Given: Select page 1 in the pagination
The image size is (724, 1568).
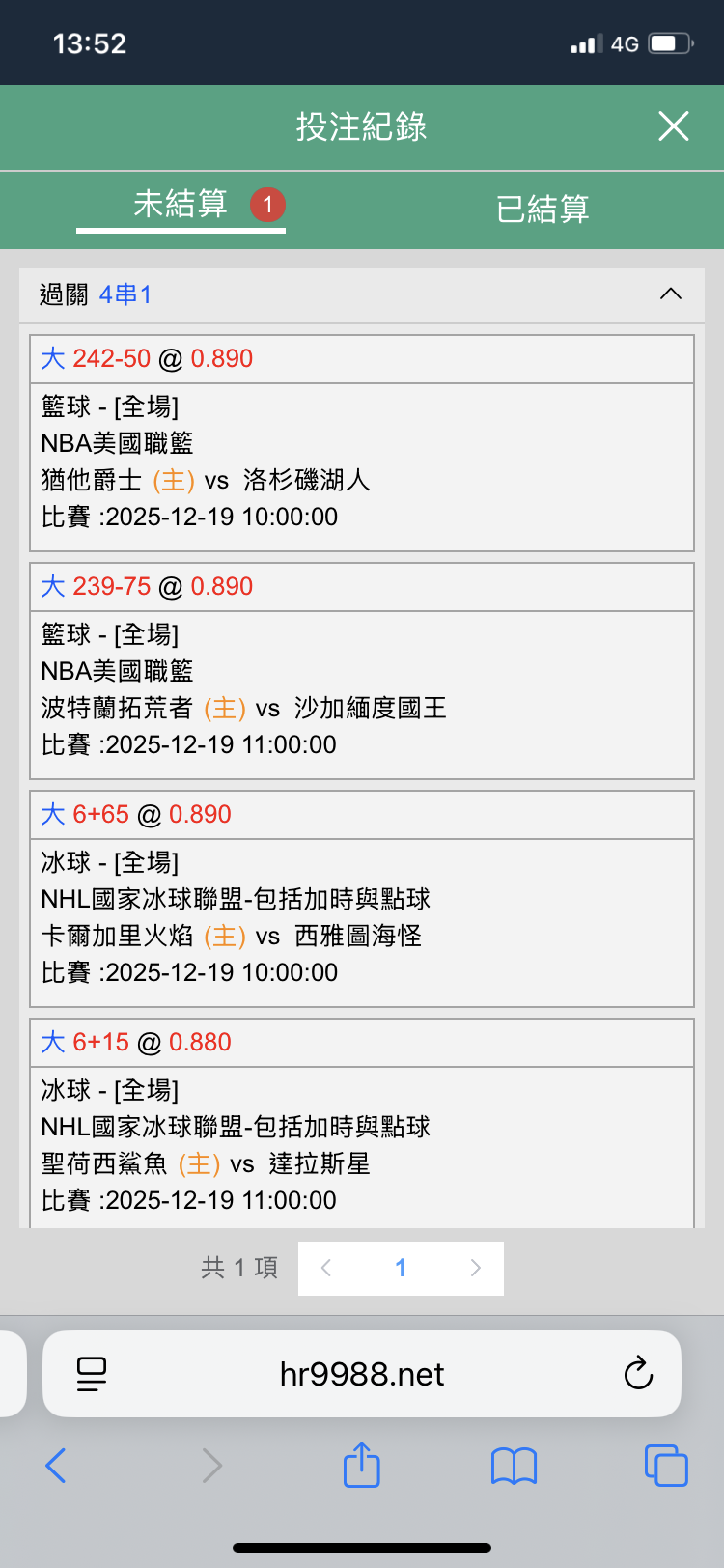Looking at the screenshot, I should (x=401, y=1268).
